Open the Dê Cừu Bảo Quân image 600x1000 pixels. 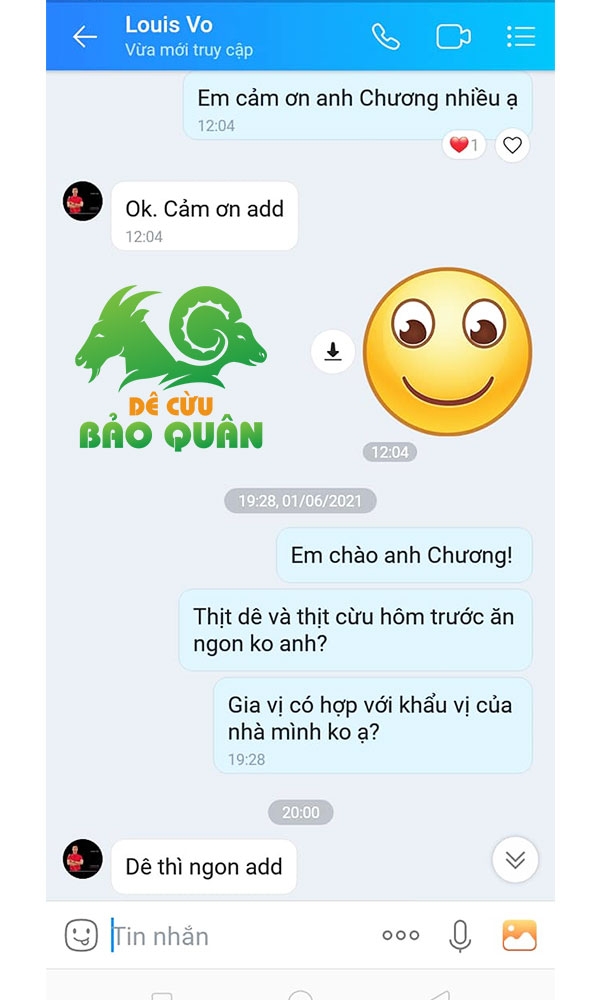coord(172,367)
